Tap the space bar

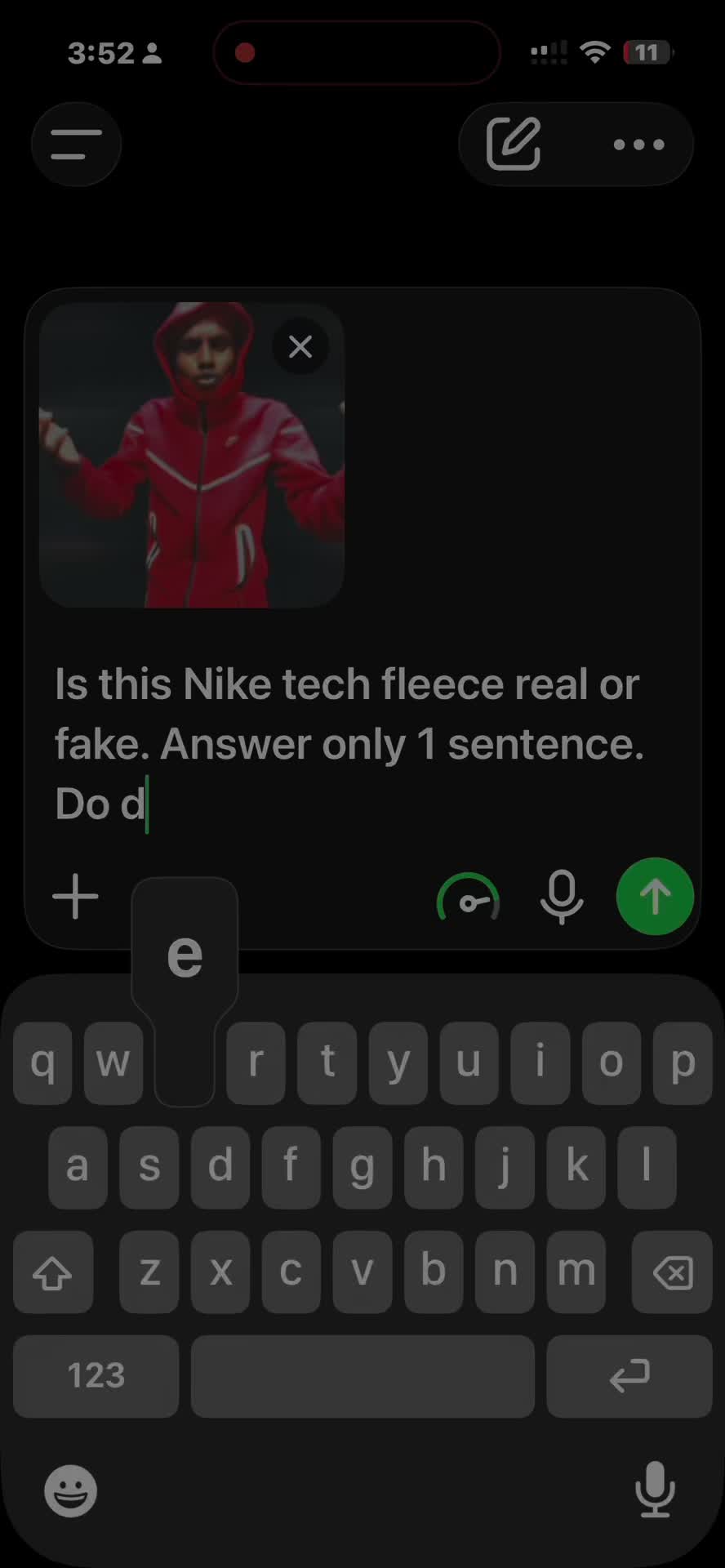click(362, 1376)
